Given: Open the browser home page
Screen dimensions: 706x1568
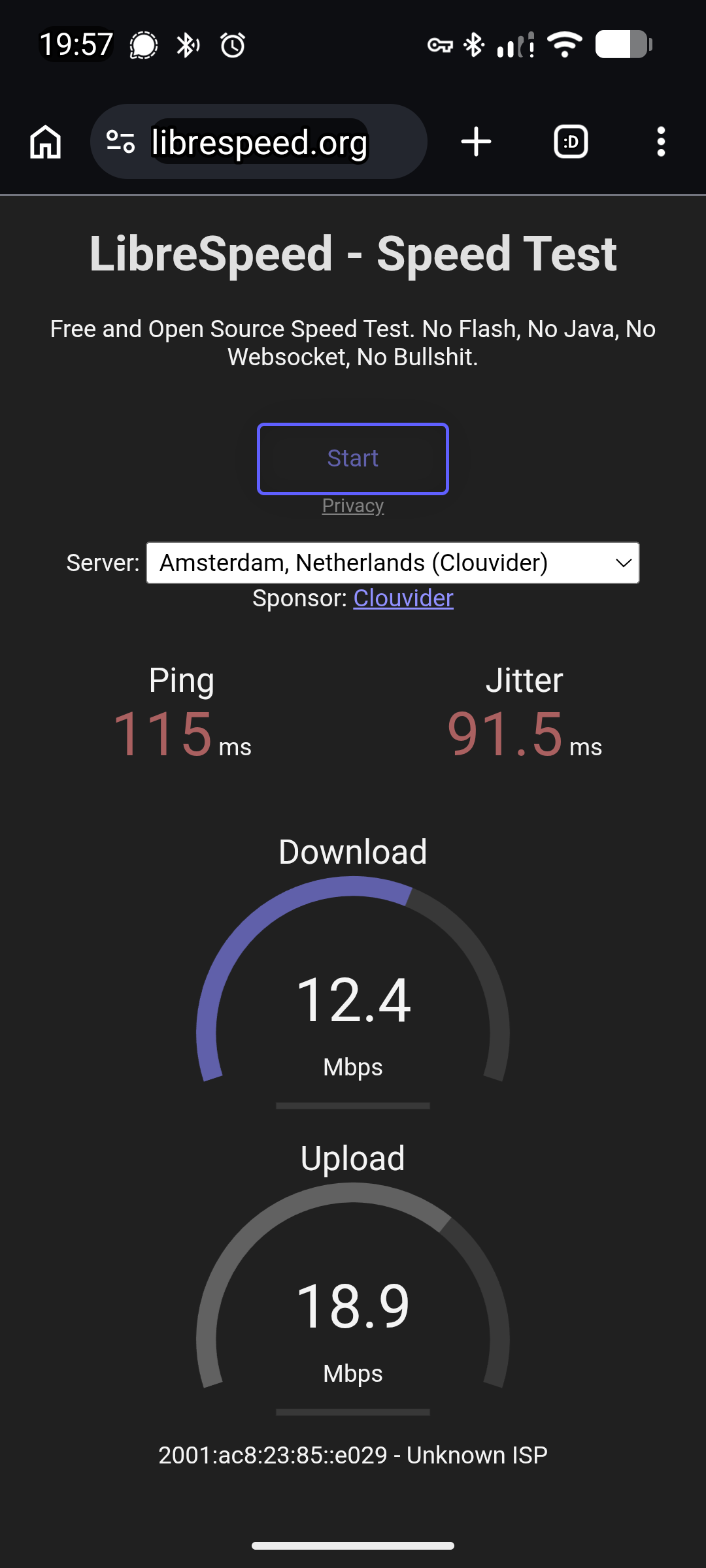Looking at the screenshot, I should pyautogui.click(x=44, y=141).
